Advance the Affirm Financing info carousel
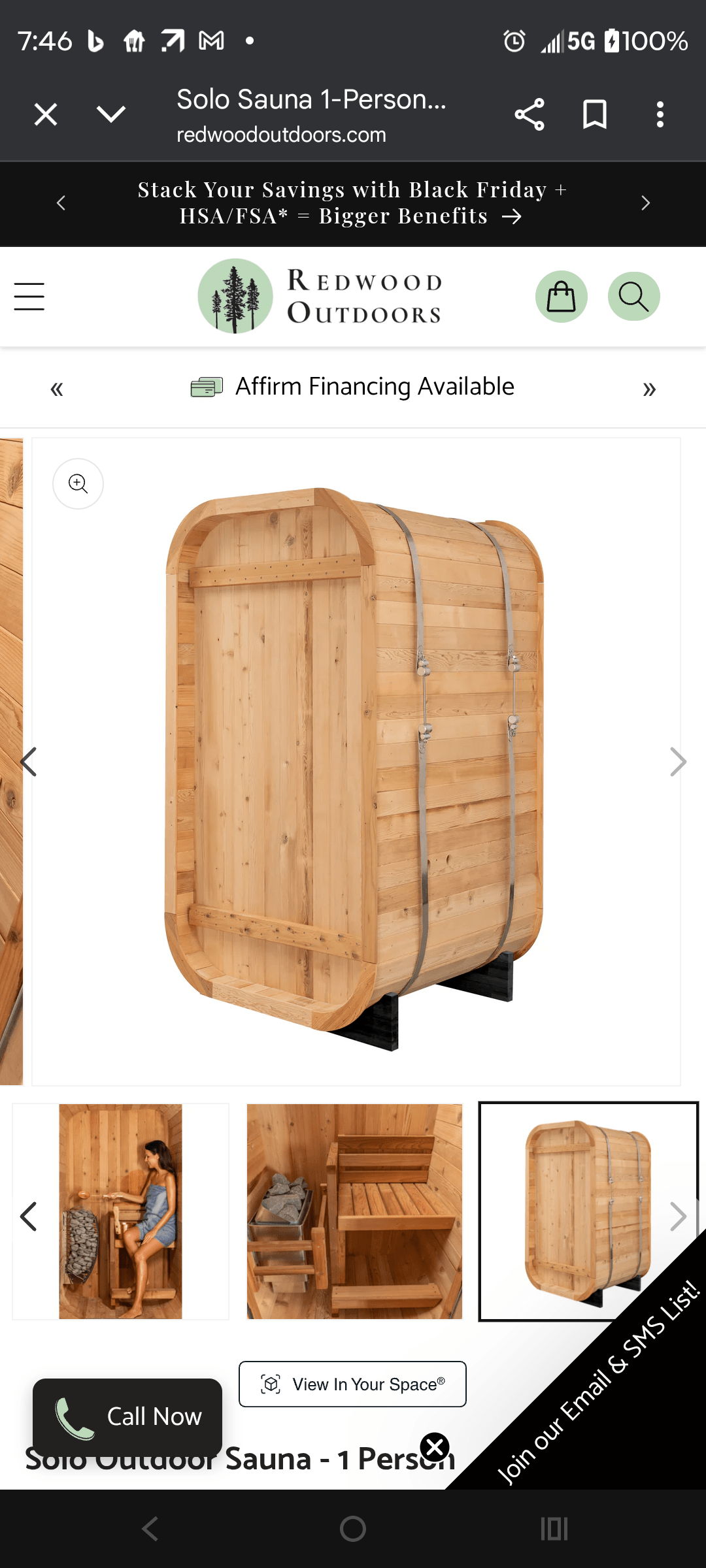Viewport: 706px width, 1568px height. point(648,389)
